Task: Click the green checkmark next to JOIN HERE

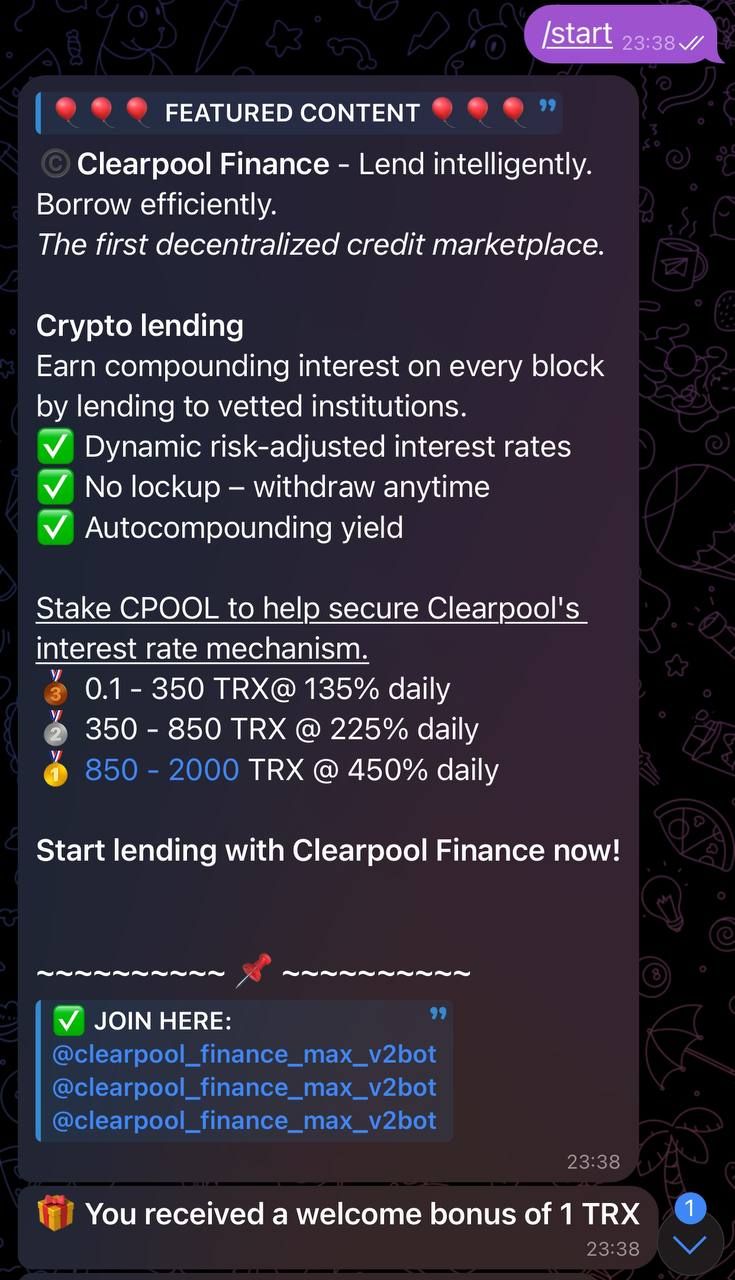Action: [x=70, y=1021]
